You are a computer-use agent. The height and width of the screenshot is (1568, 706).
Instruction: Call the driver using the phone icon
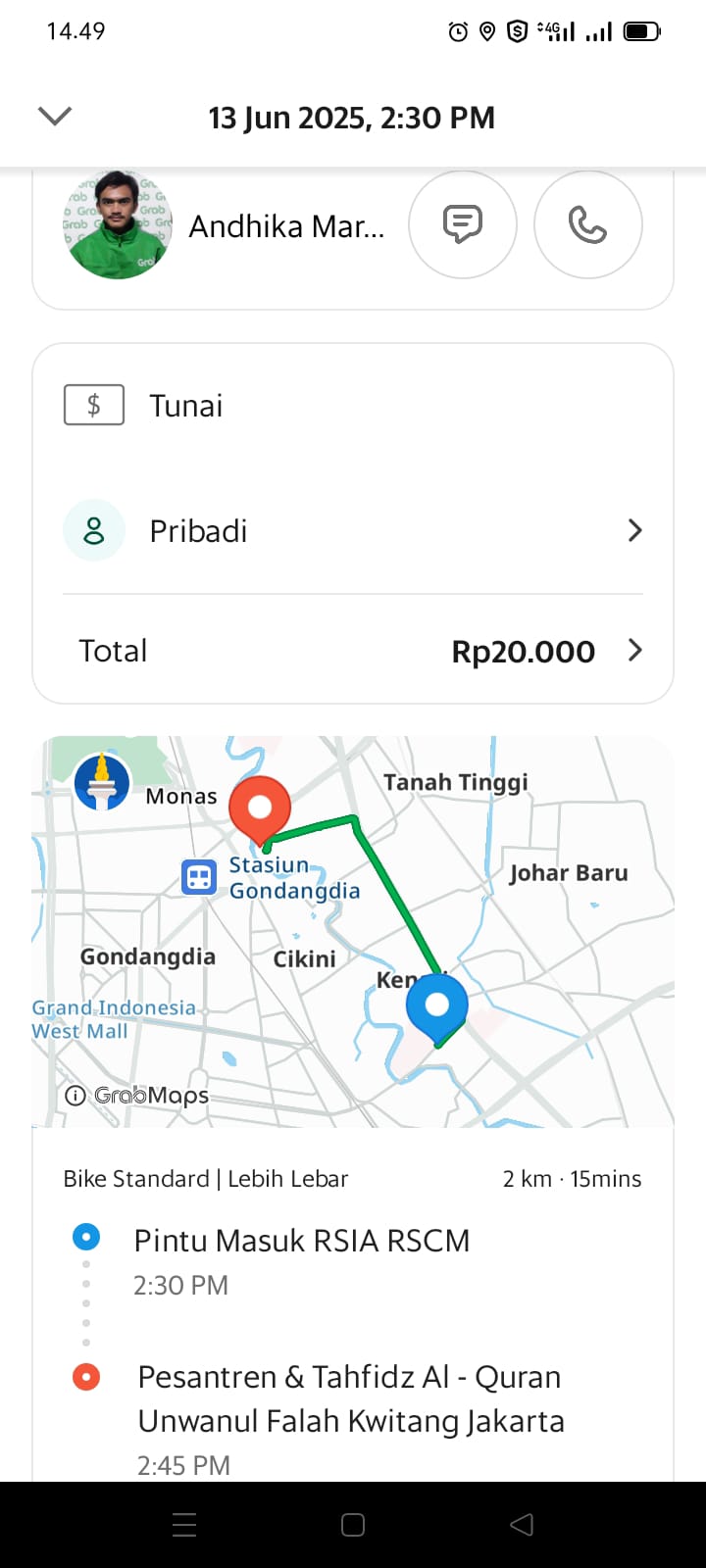(x=587, y=224)
